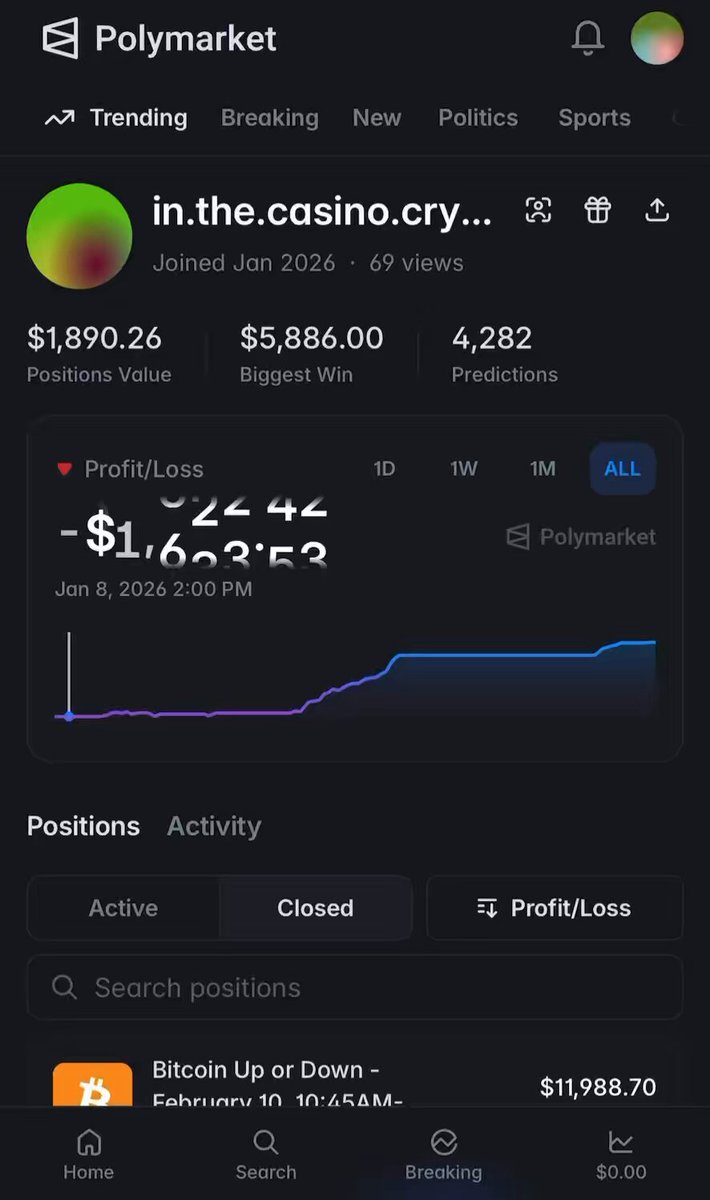Share this profile

click(656, 210)
